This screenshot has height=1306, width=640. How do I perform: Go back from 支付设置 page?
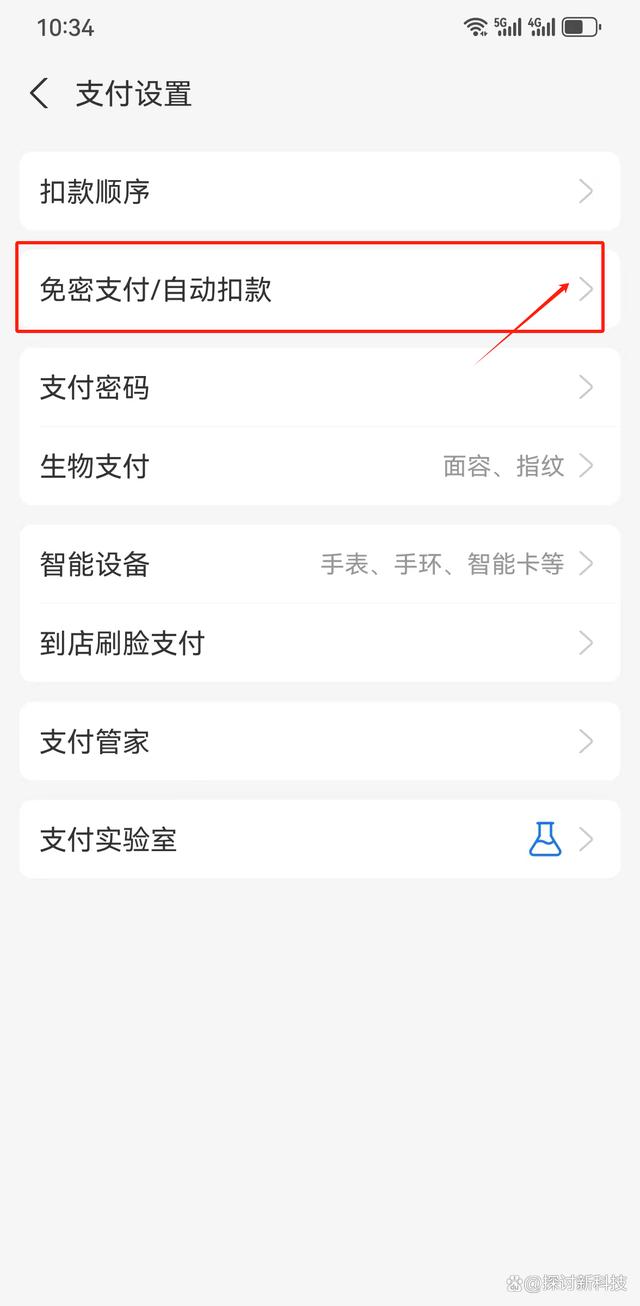point(40,94)
